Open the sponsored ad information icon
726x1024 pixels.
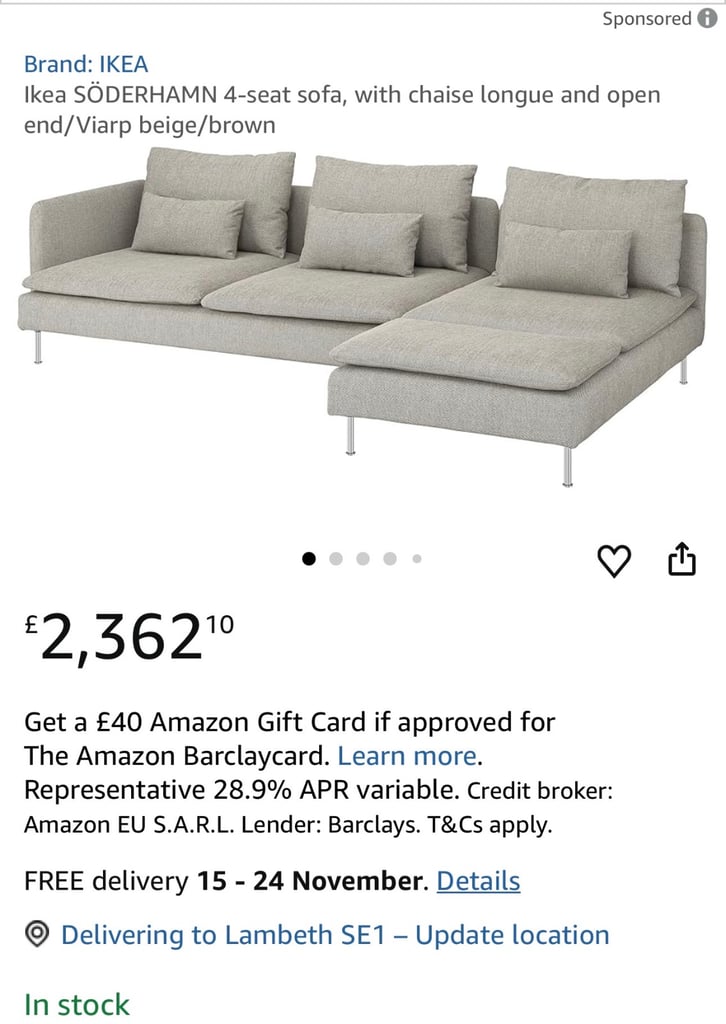click(707, 18)
